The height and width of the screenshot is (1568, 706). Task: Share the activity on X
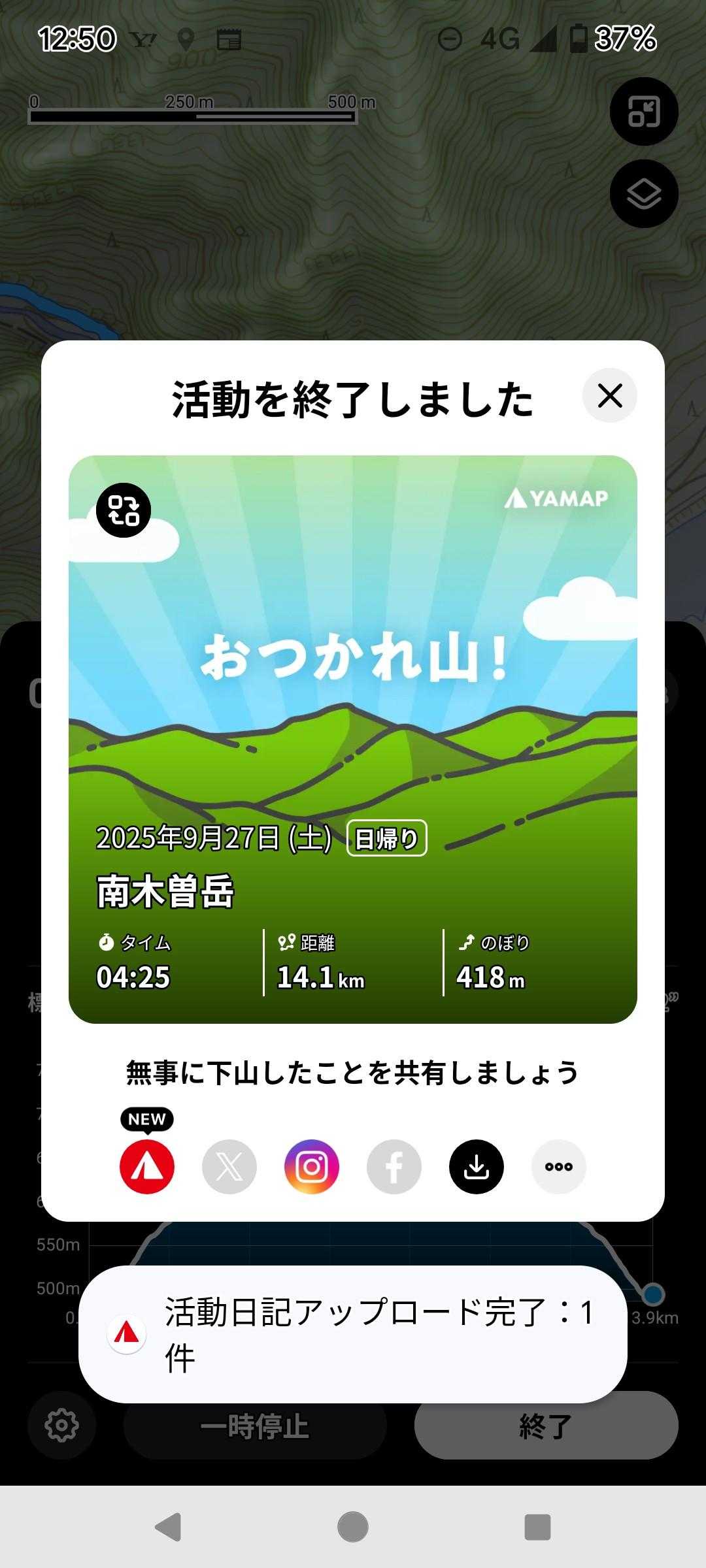[x=229, y=1166]
